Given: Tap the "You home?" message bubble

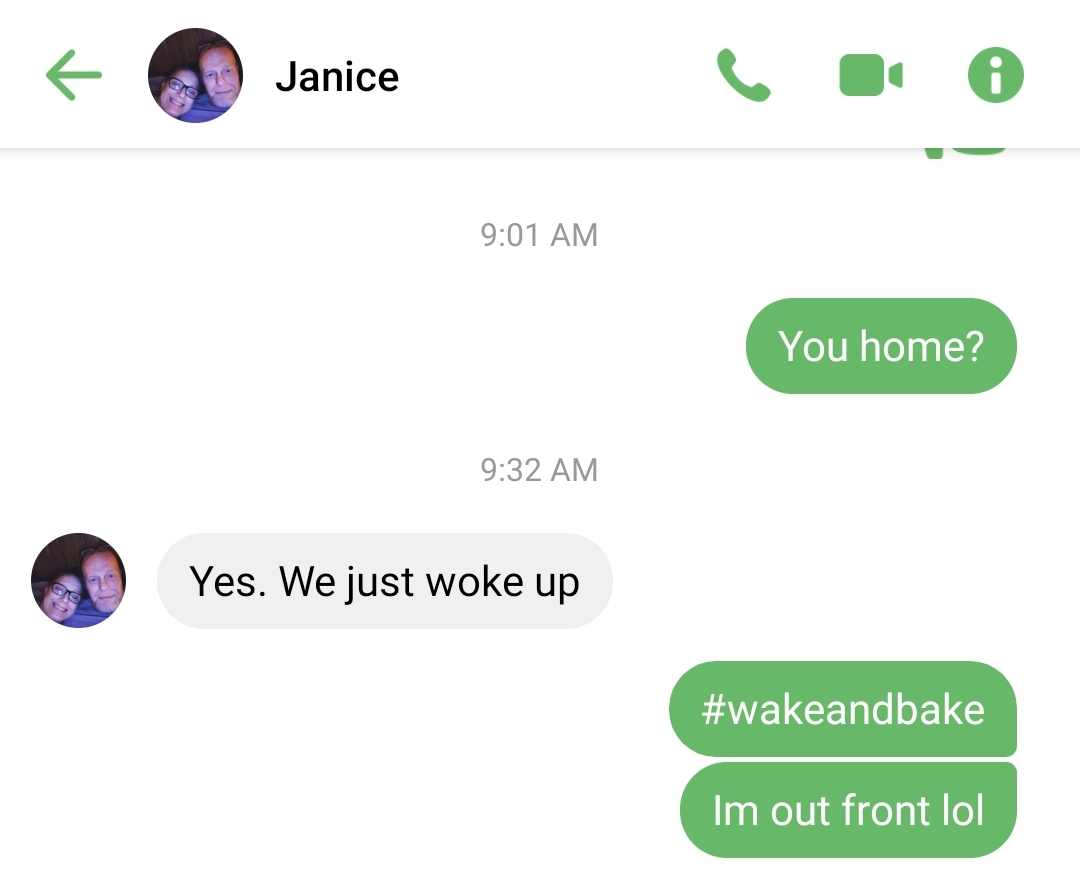Looking at the screenshot, I should [880, 346].
